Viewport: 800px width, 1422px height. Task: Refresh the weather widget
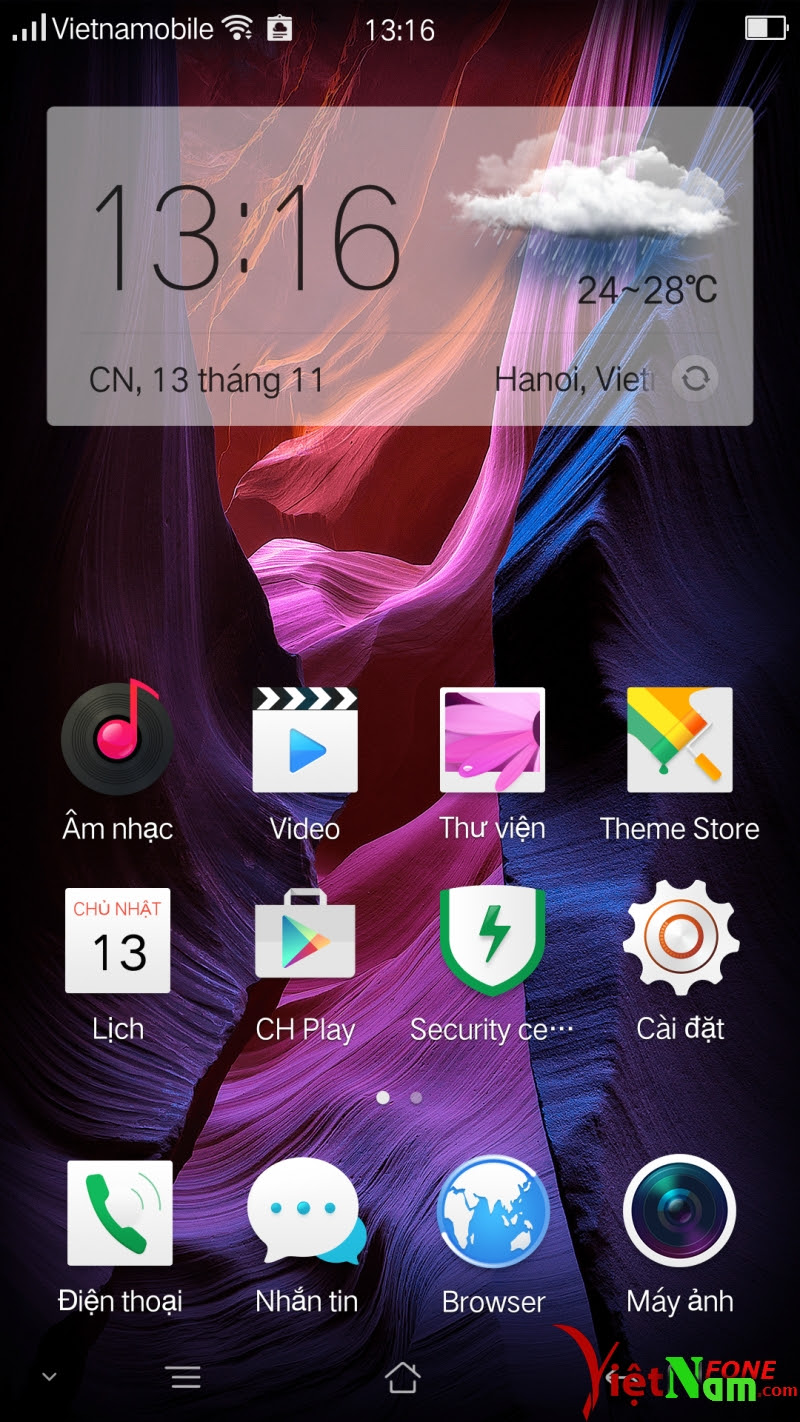coord(696,379)
